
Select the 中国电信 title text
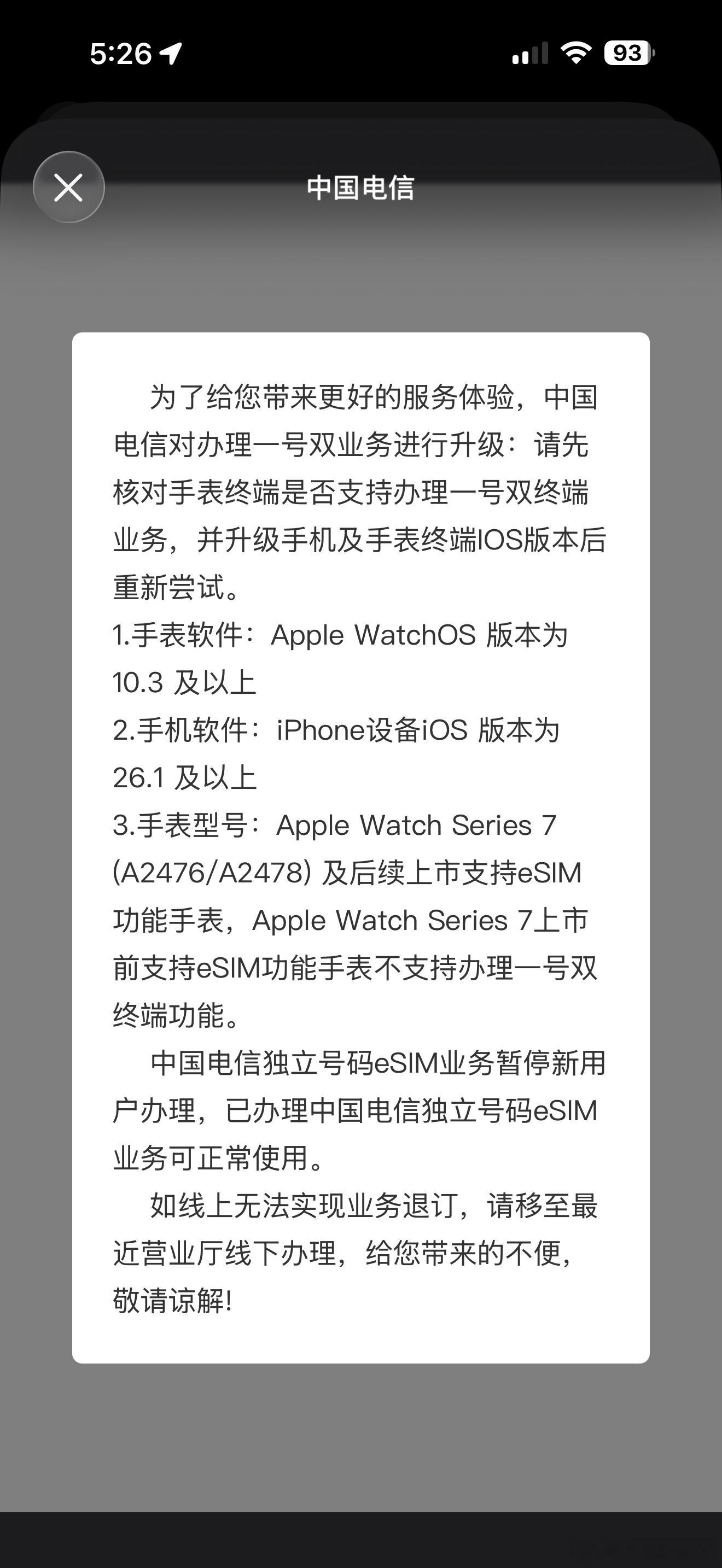(x=360, y=188)
